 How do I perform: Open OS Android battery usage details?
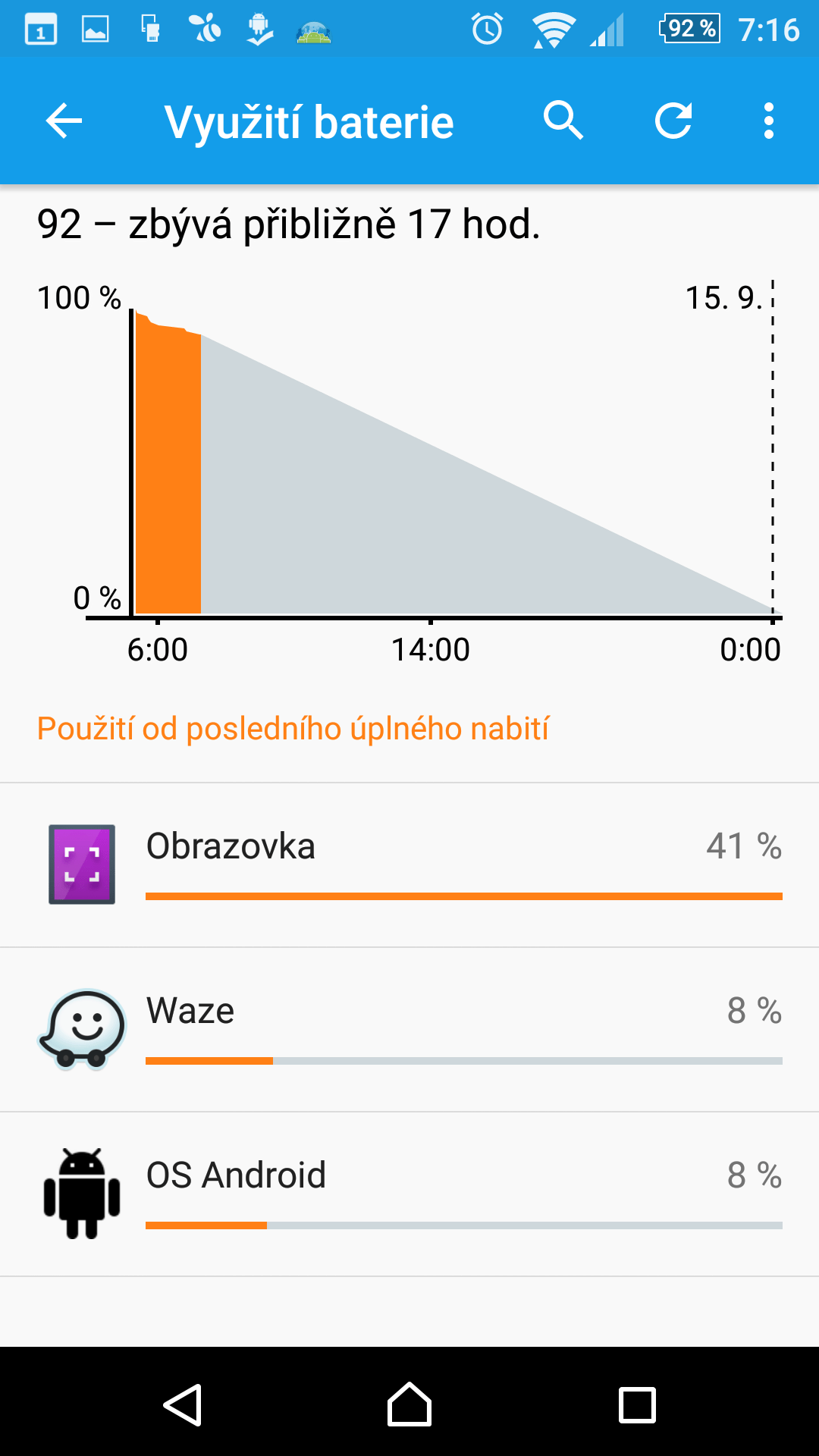coord(409,1194)
